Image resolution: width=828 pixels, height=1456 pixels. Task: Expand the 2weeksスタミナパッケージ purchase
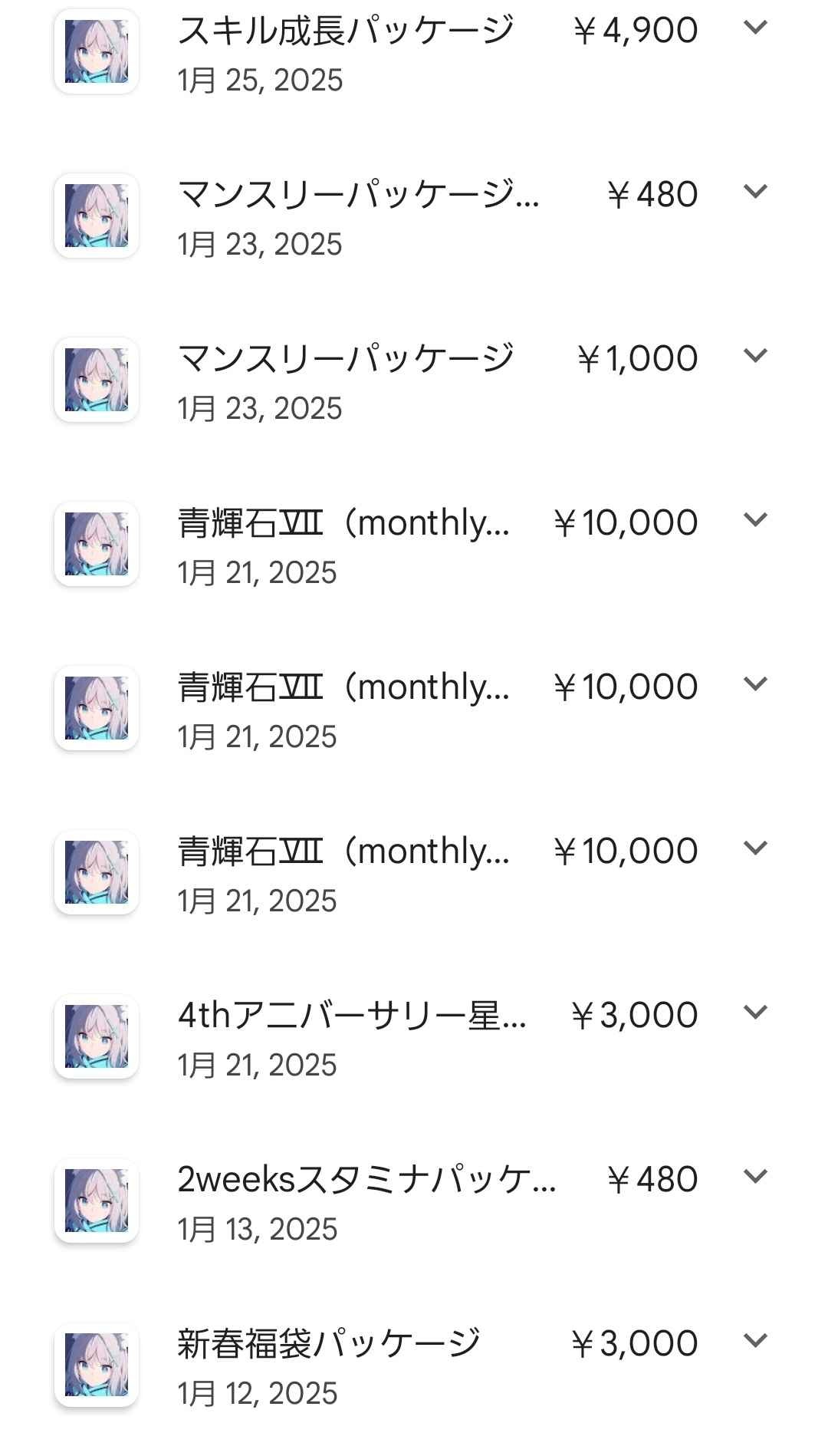click(755, 1177)
